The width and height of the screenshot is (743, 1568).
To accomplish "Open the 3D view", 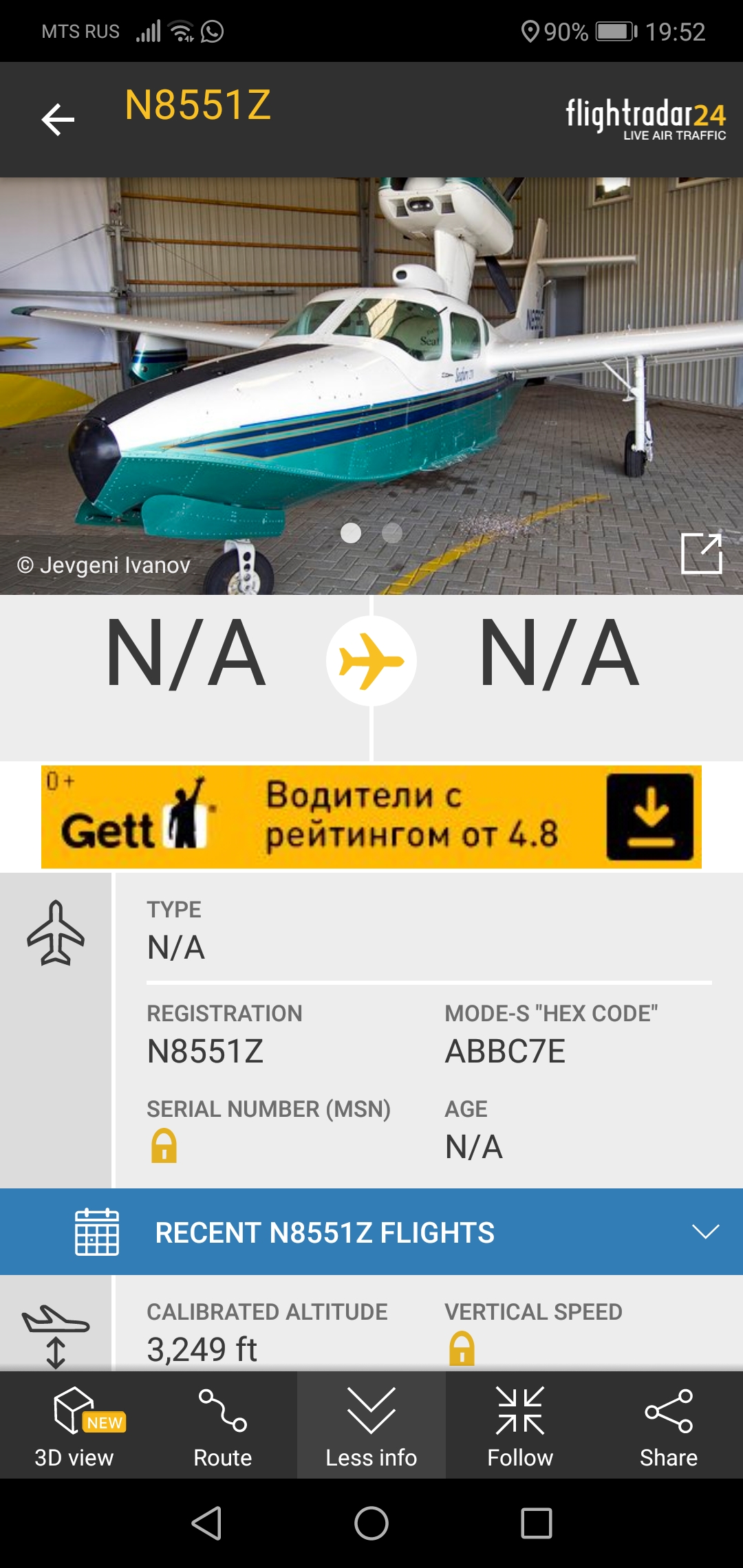I will coord(74,1425).
